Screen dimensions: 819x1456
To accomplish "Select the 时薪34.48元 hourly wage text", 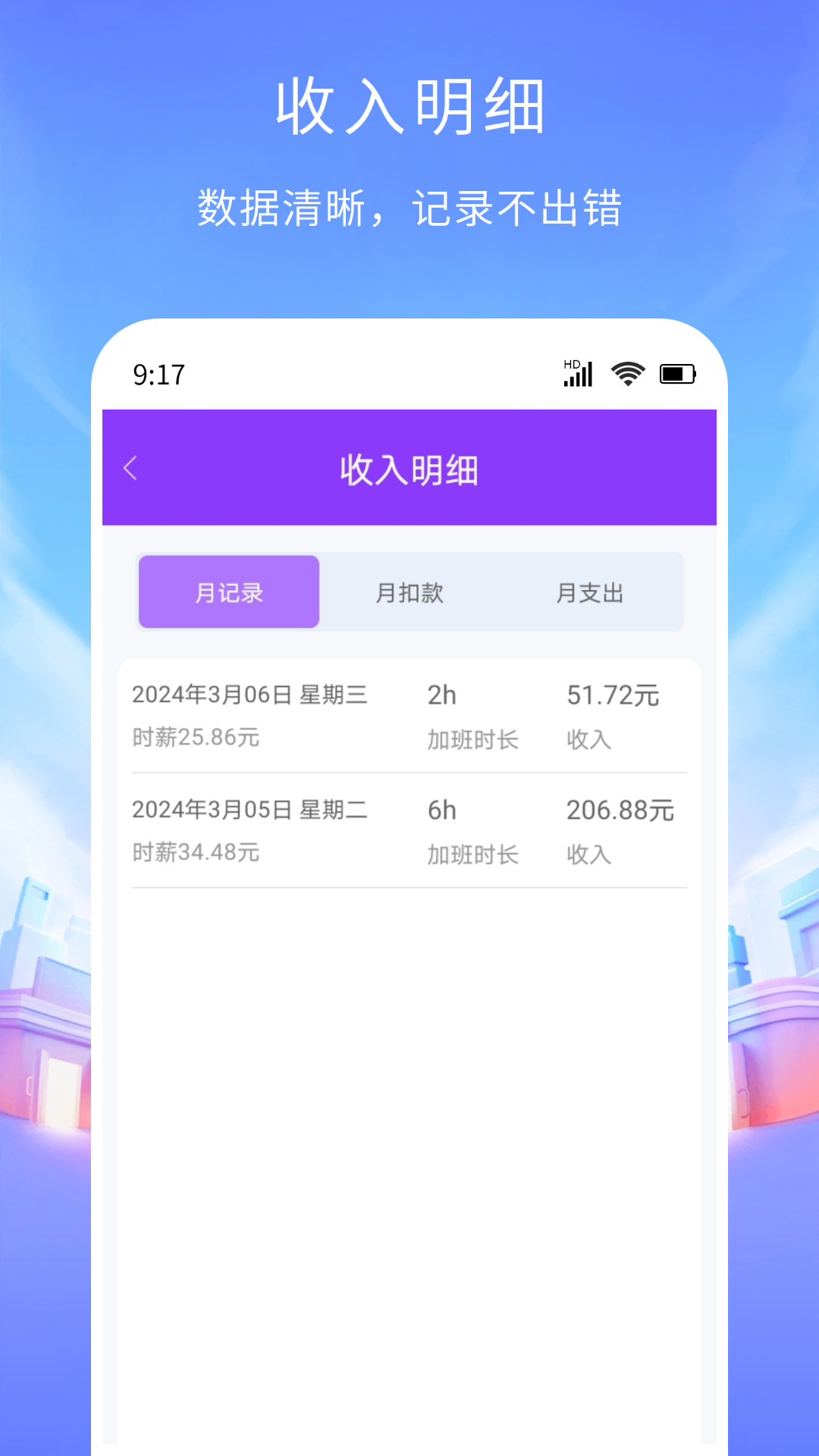I will click(x=196, y=853).
